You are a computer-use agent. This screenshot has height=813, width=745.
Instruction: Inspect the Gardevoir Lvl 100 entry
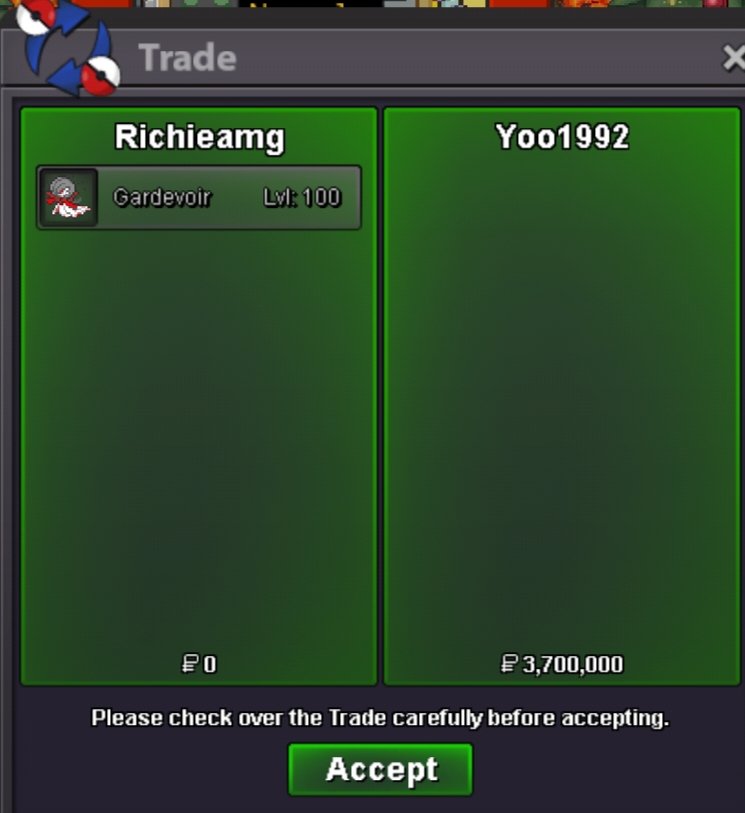[x=199, y=197]
